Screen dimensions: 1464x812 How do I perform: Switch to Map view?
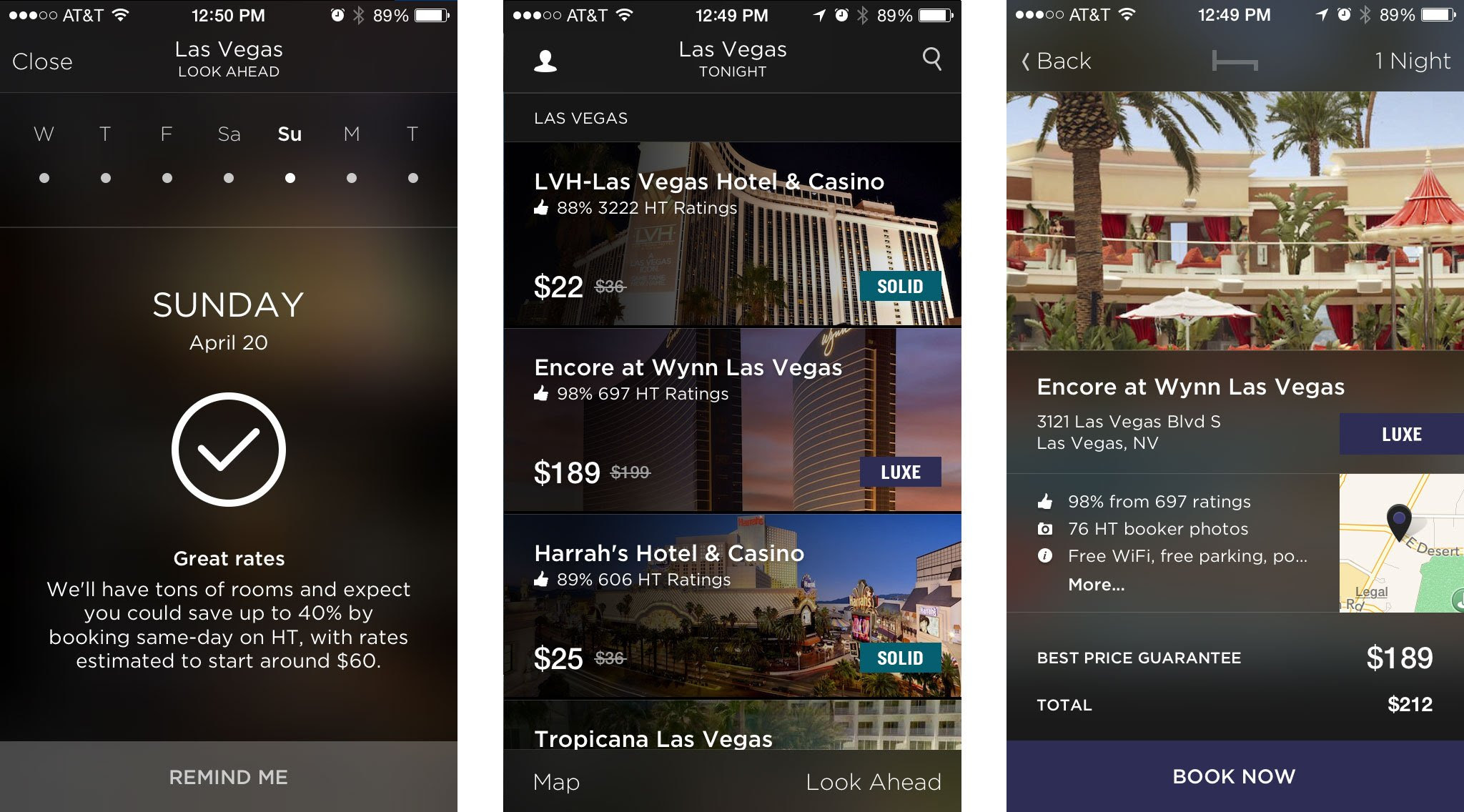556,782
